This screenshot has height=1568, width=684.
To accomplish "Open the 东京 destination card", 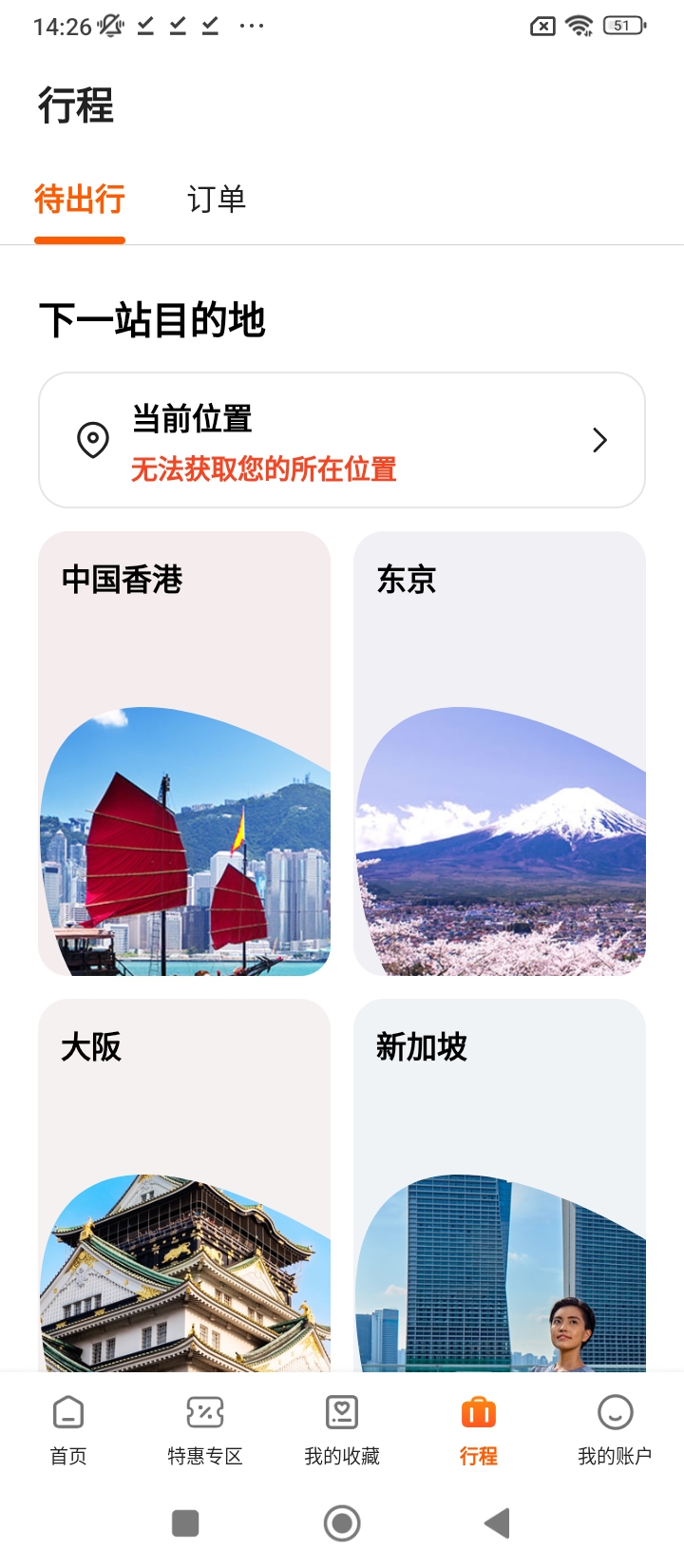I will [500, 754].
